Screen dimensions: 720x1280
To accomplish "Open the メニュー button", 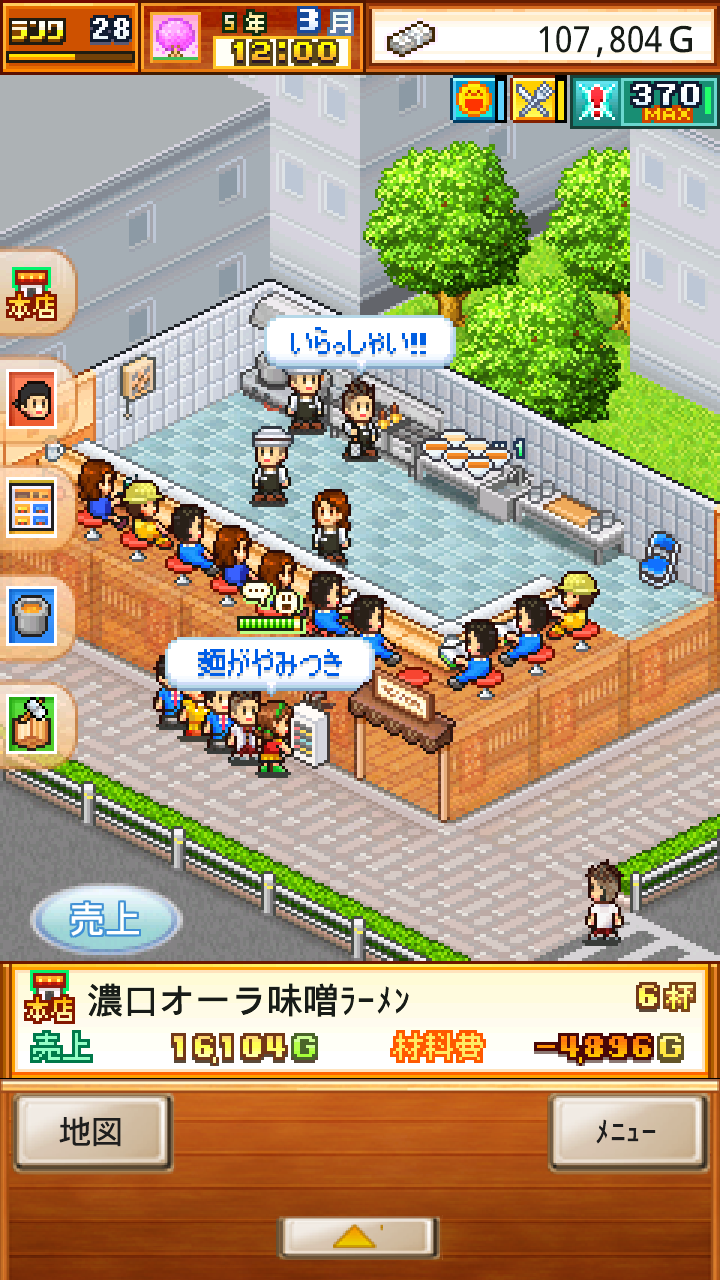I will [x=627, y=1132].
